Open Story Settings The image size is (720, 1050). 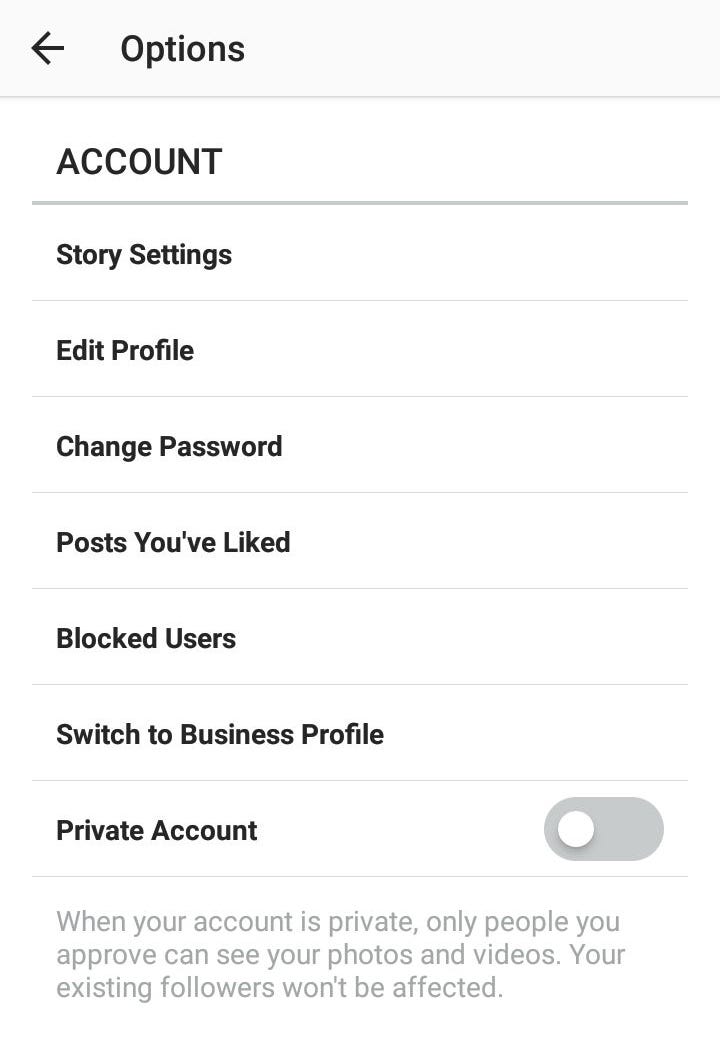pyautogui.click(x=144, y=255)
